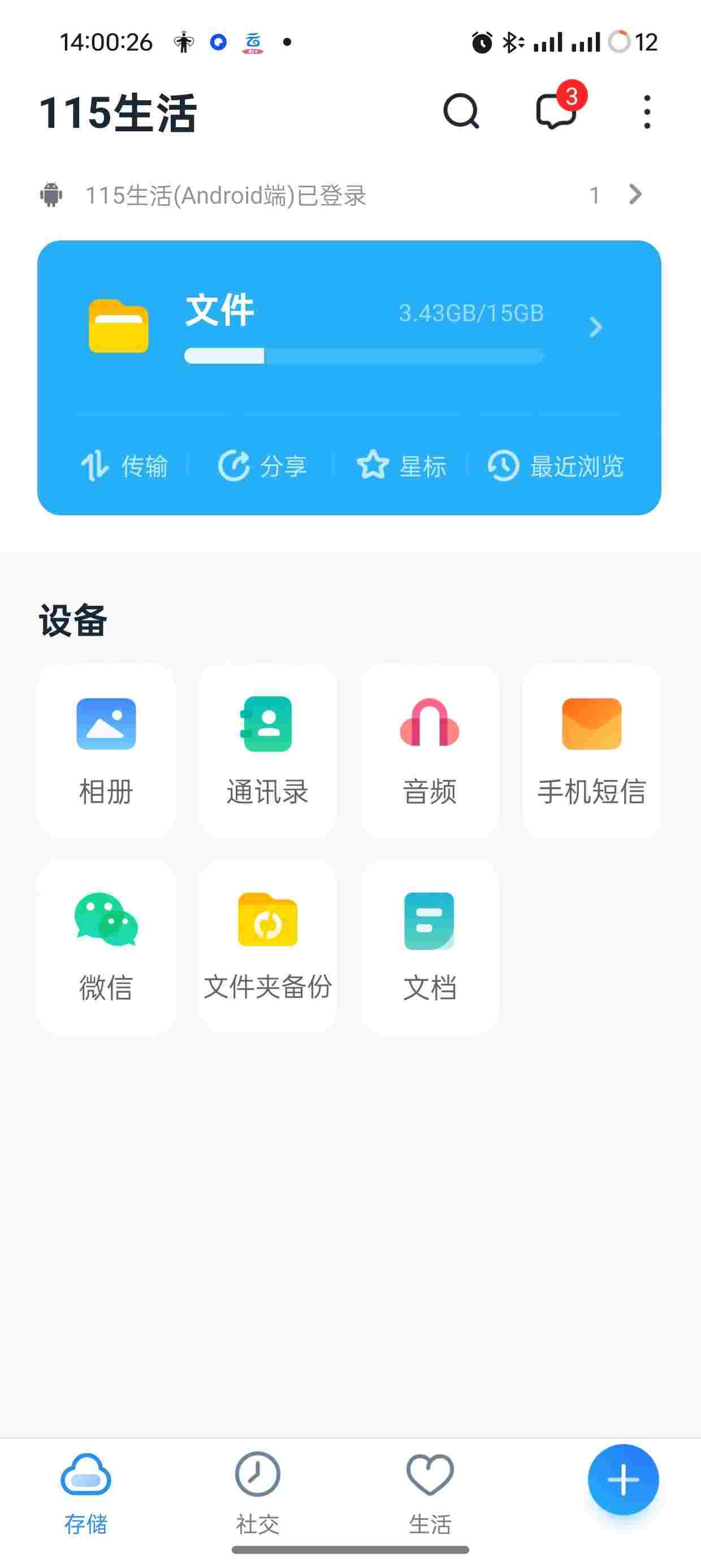Open the 音频 audio tile
Image resolution: width=701 pixels, height=1568 pixels.
tap(430, 750)
